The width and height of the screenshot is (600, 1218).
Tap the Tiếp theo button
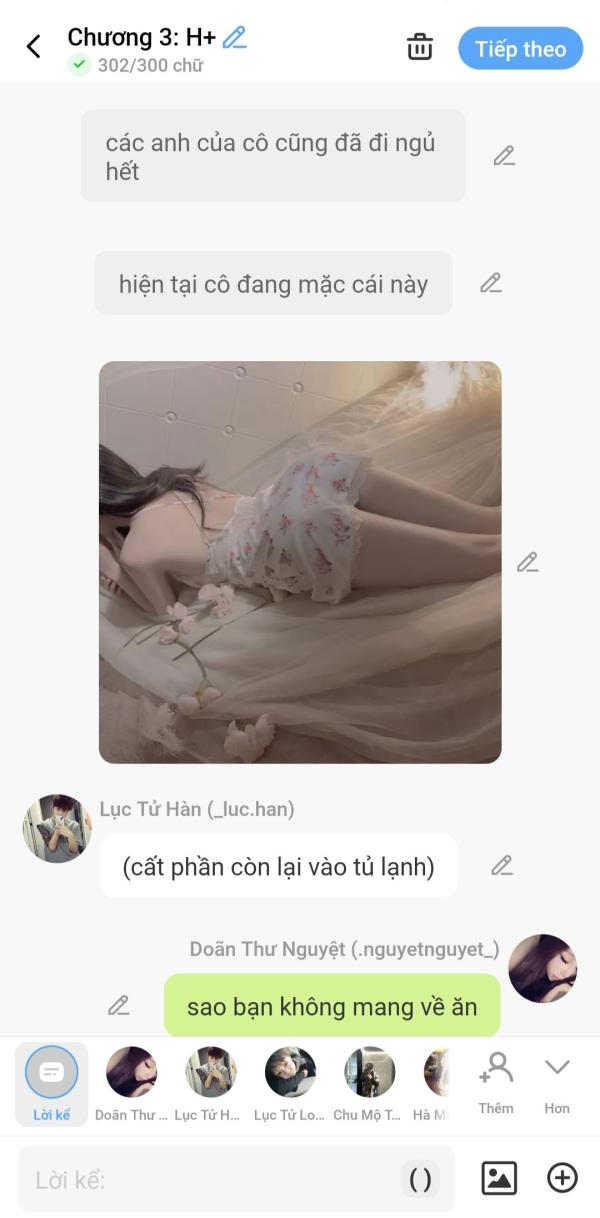point(520,49)
